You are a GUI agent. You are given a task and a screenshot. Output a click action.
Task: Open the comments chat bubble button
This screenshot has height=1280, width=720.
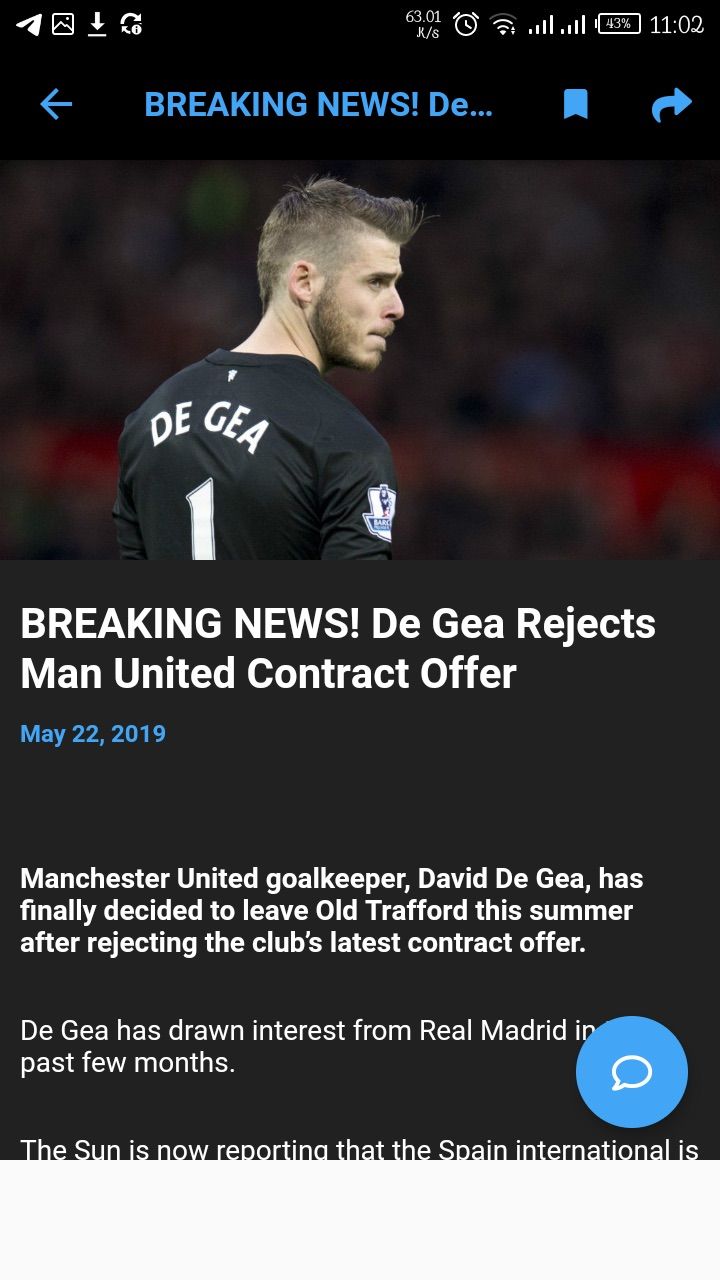632,1072
